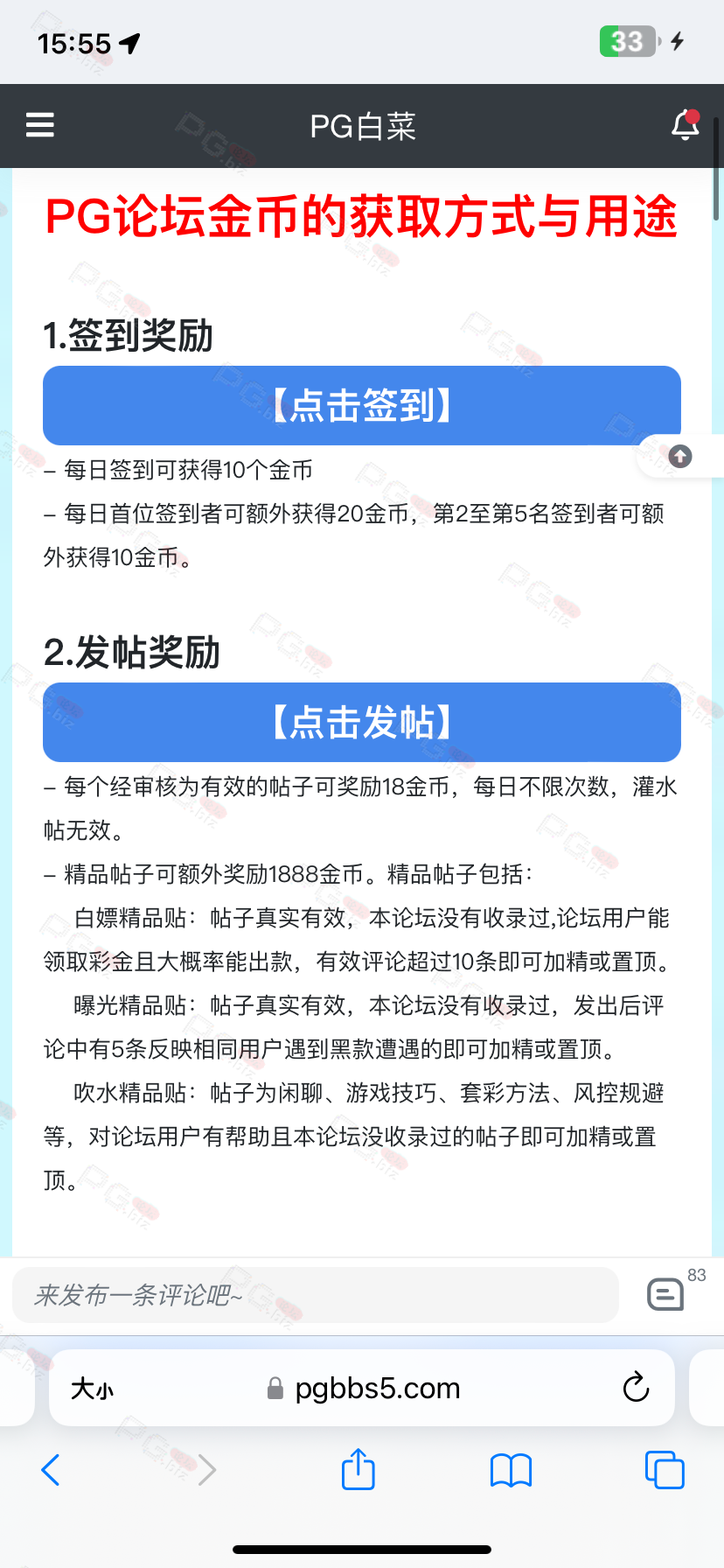The image size is (724, 1568).
Task: Tap the pgbbs5.com address bar
Action: pos(376,1389)
